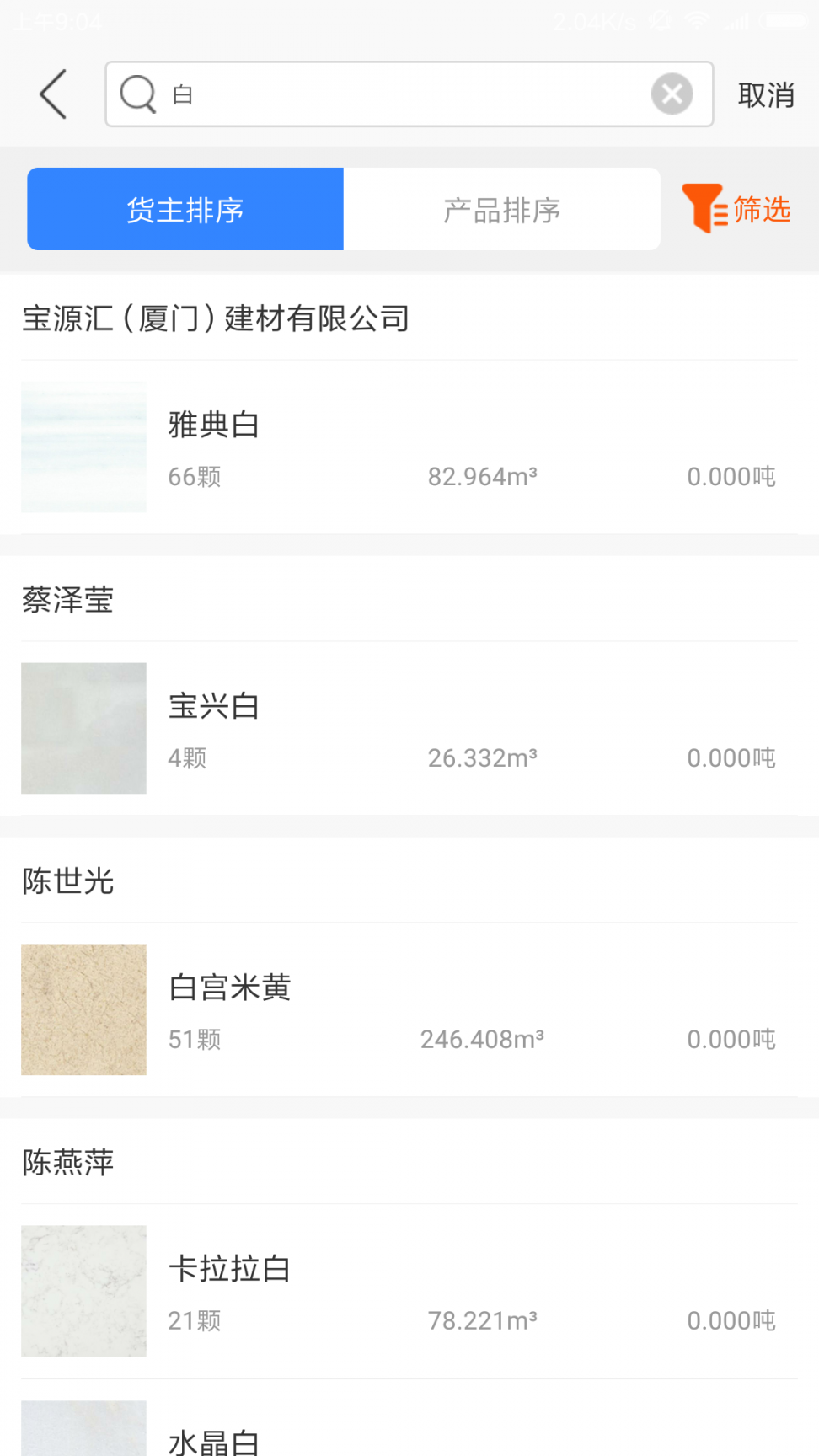Switch to the 产品排序 tab
The width and height of the screenshot is (819, 1456).
pos(501,209)
